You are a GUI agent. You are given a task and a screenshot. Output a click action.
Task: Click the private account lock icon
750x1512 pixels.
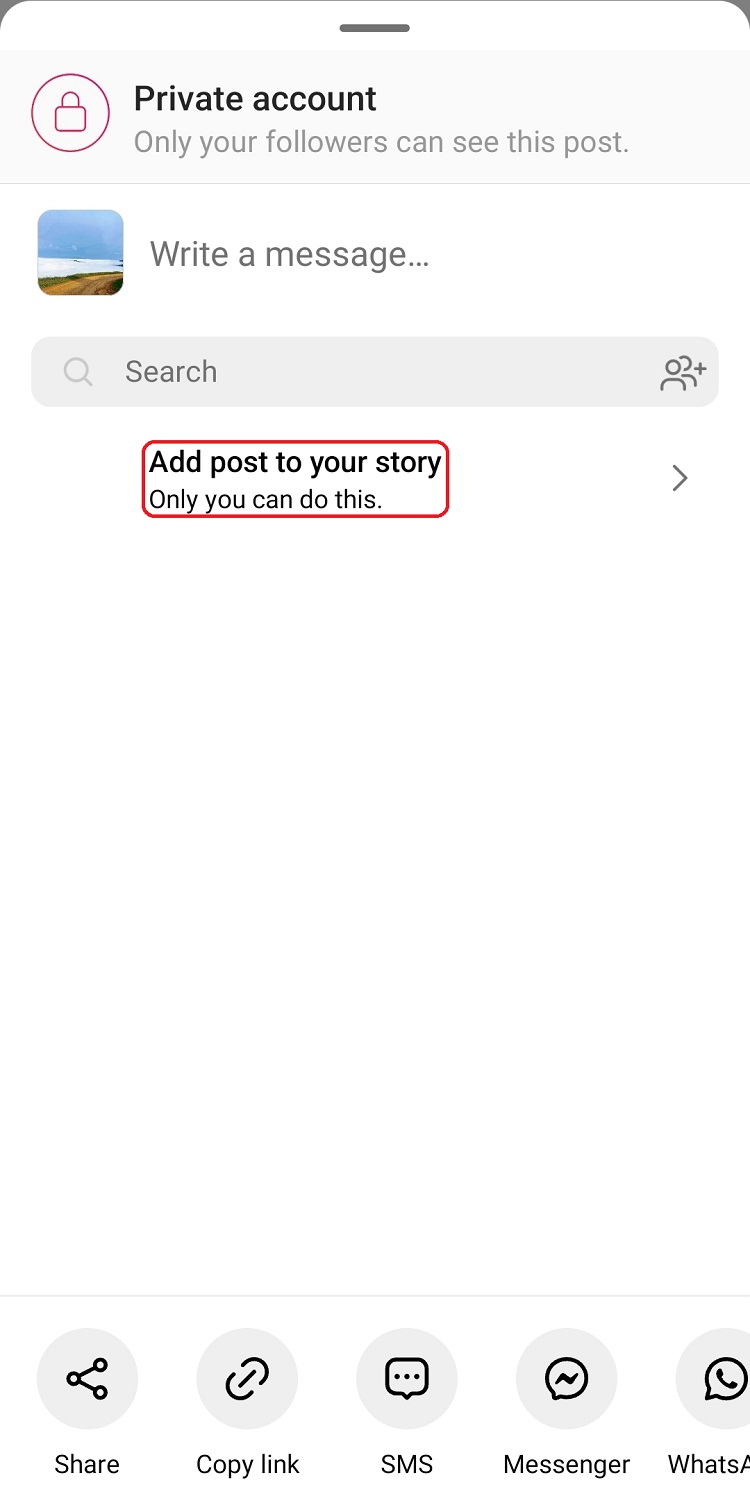tap(70, 112)
